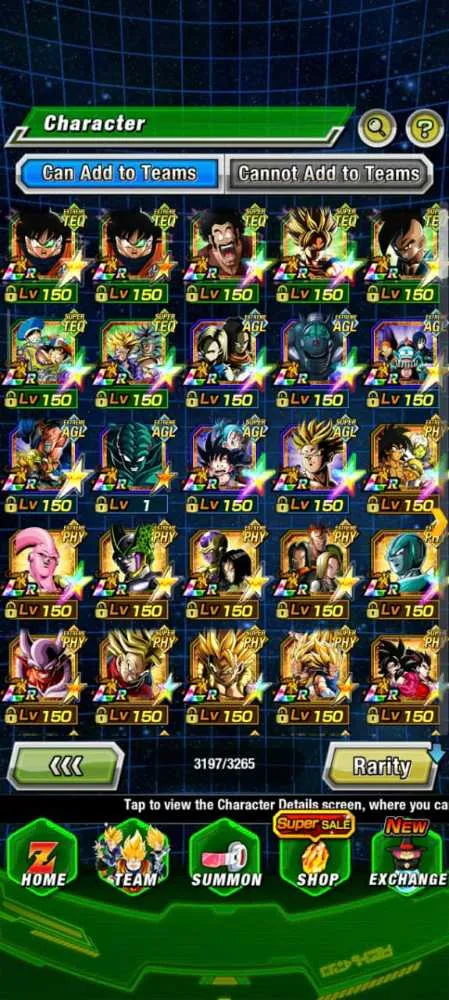Open the Rarity sort button
The height and width of the screenshot is (1000, 449).
381,766
